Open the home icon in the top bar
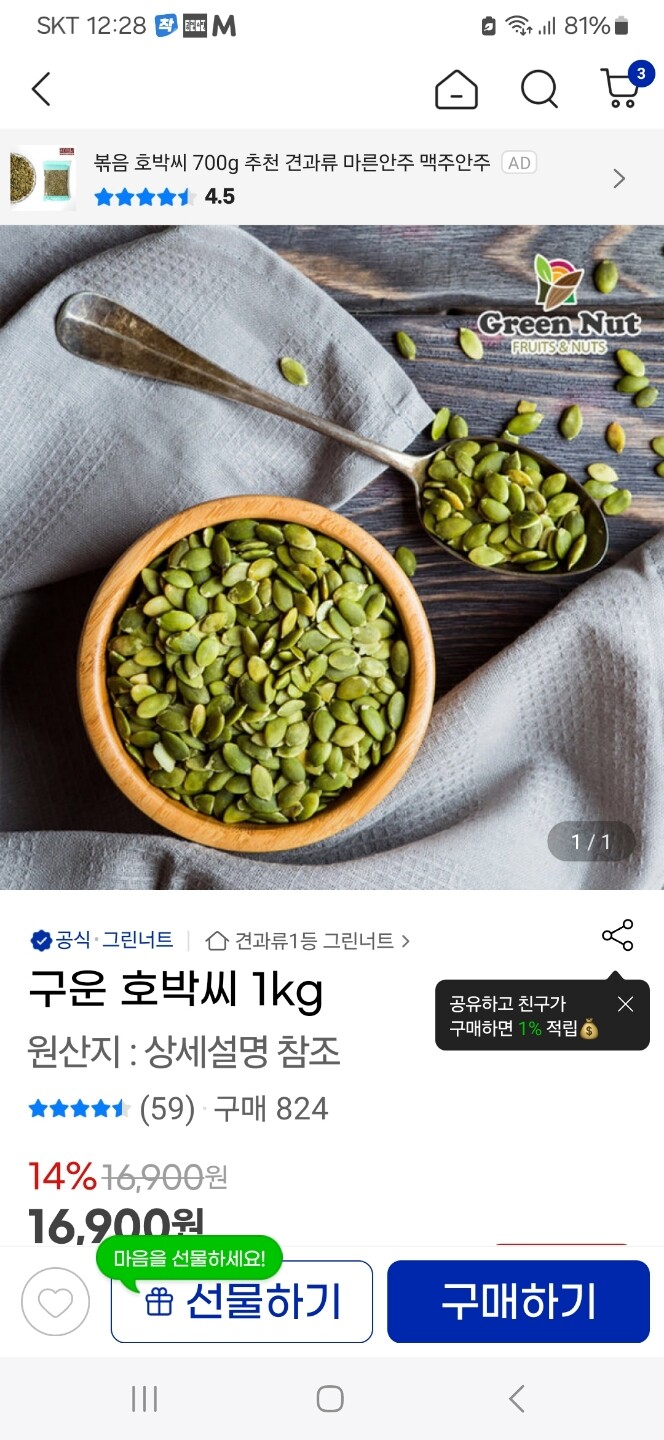 tap(456, 91)
